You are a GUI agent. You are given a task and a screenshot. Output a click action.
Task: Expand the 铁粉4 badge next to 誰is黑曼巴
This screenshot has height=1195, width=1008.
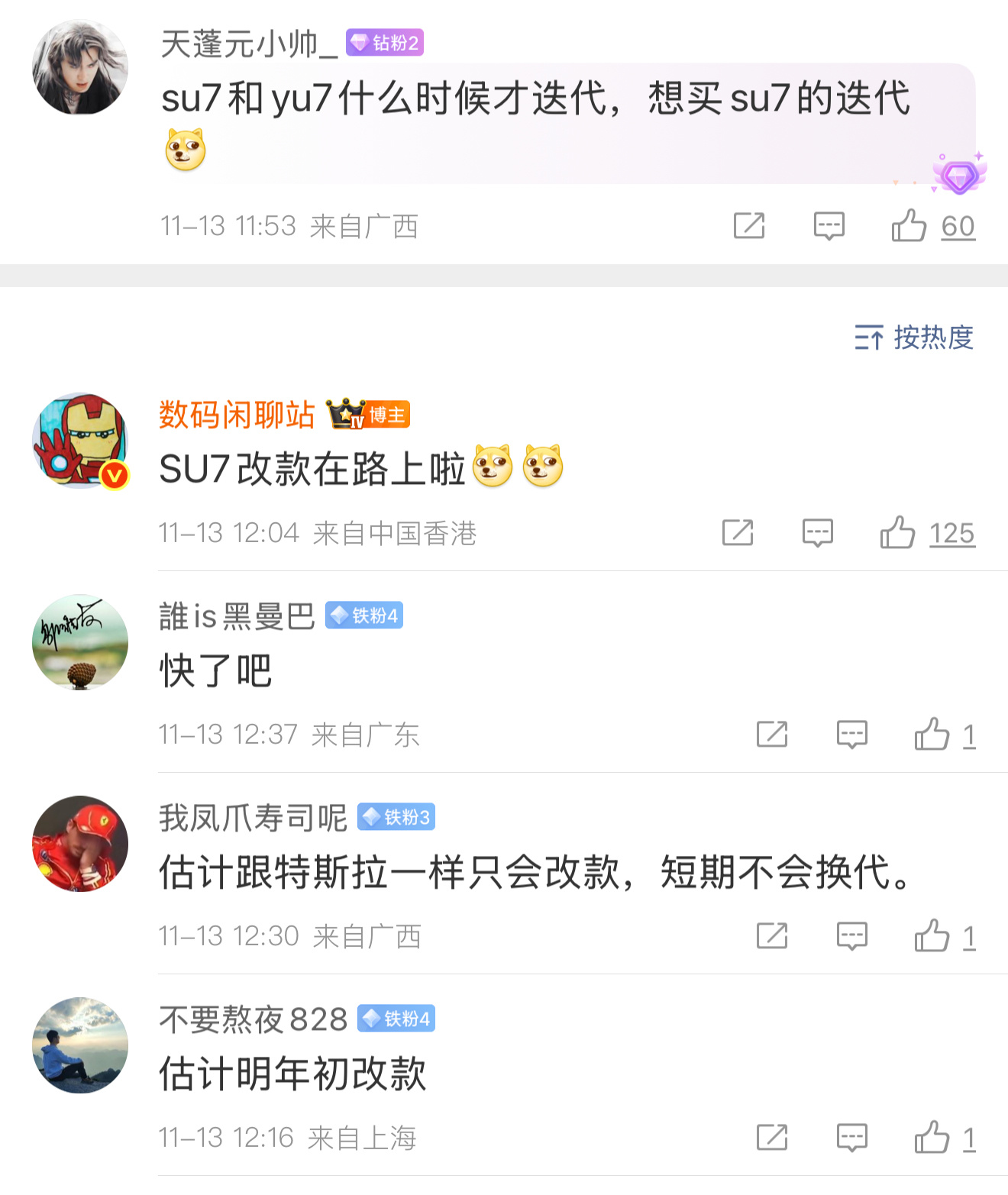[x=364, y=615]
